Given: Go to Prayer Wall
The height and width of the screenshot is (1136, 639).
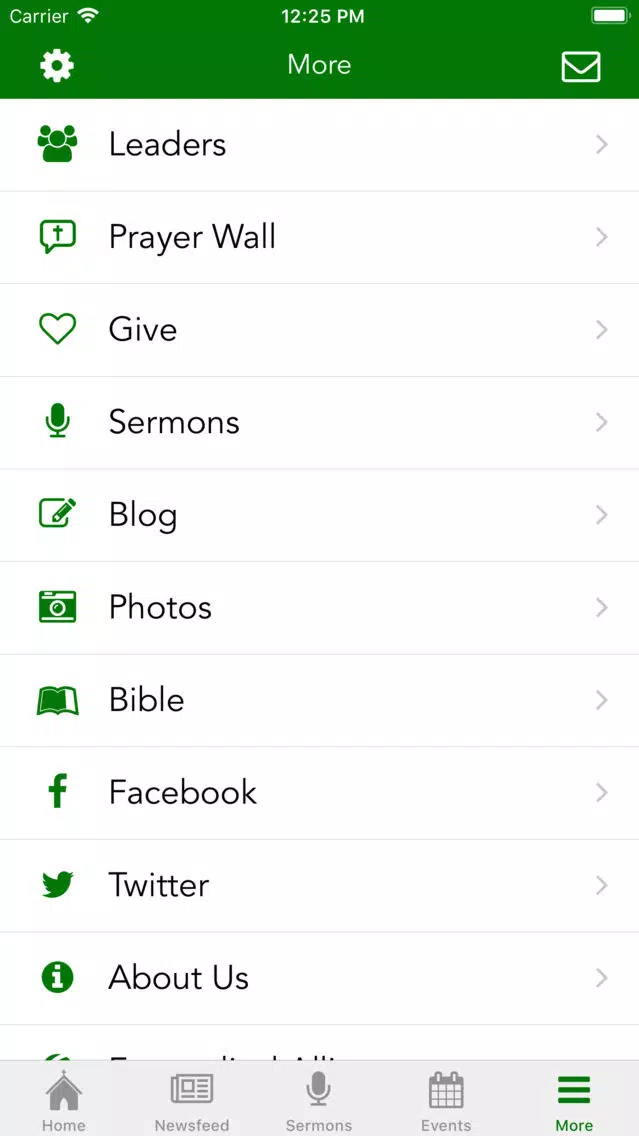Looking at the screenshot, I should [x=320, y=238].
